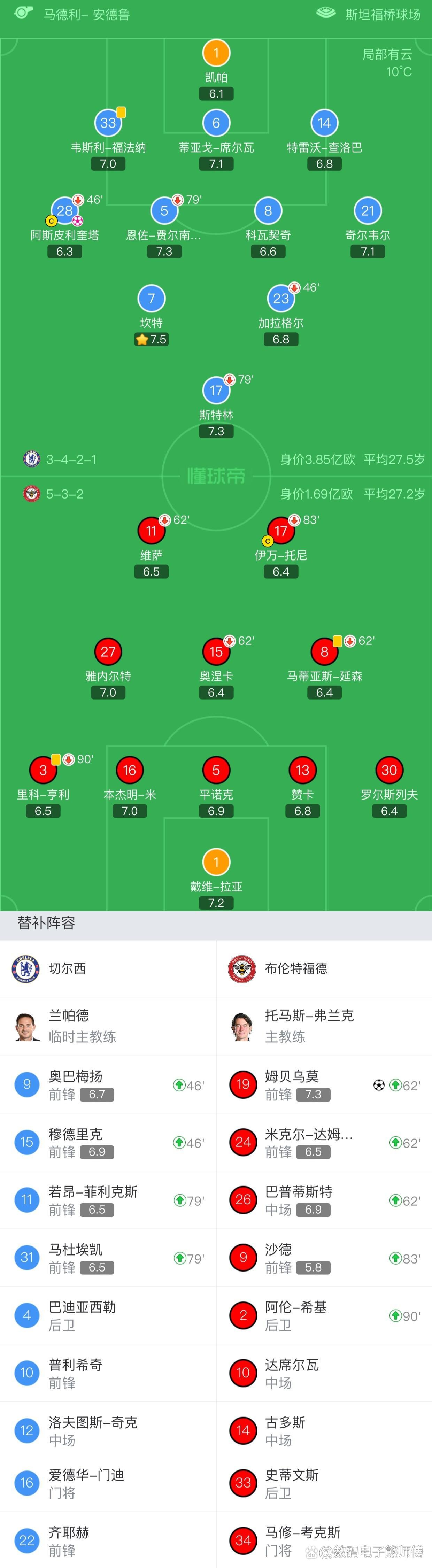432x1568 pixels.
Task: View substitute 巴普蒂斯特's details
Action: [x=324, y=1200]
